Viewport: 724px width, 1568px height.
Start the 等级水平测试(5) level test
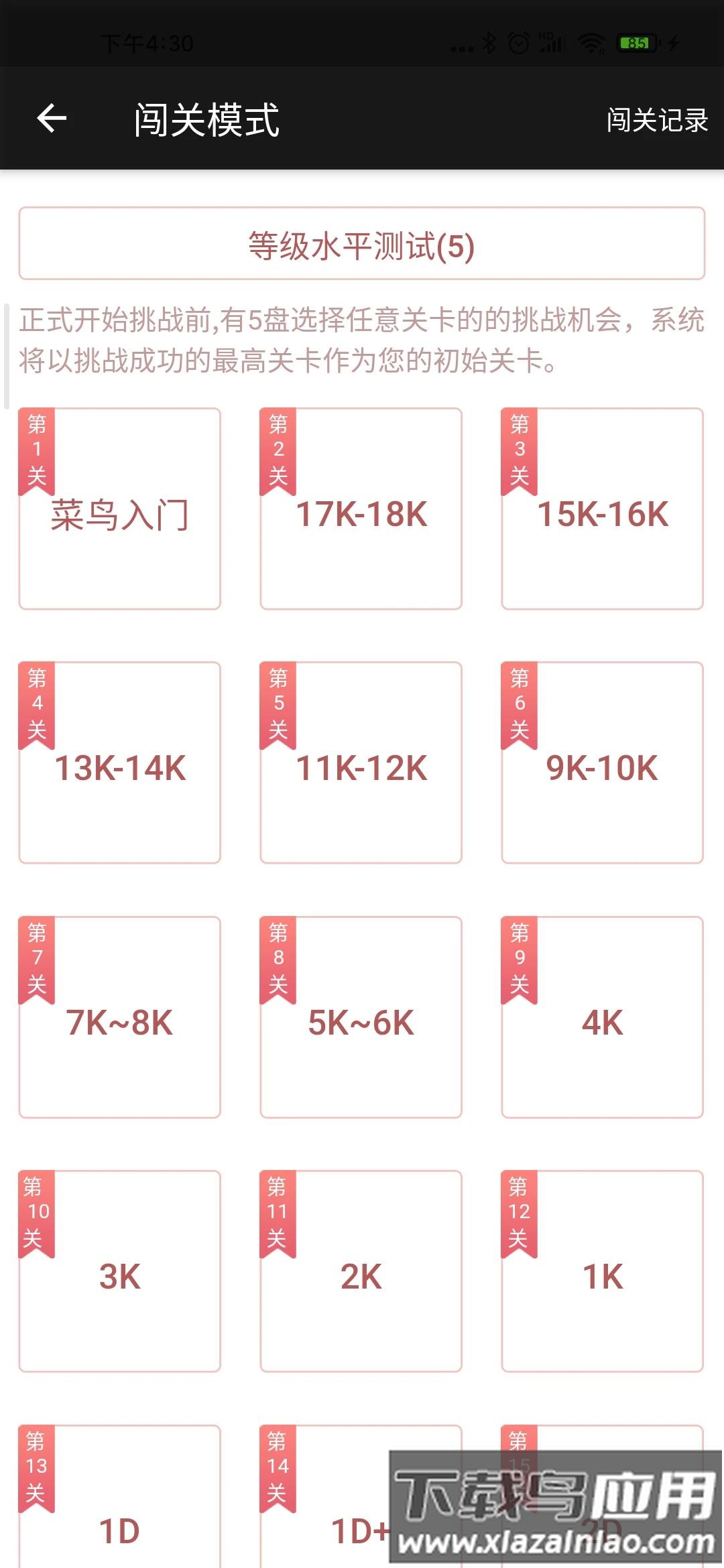click(362, 244)
